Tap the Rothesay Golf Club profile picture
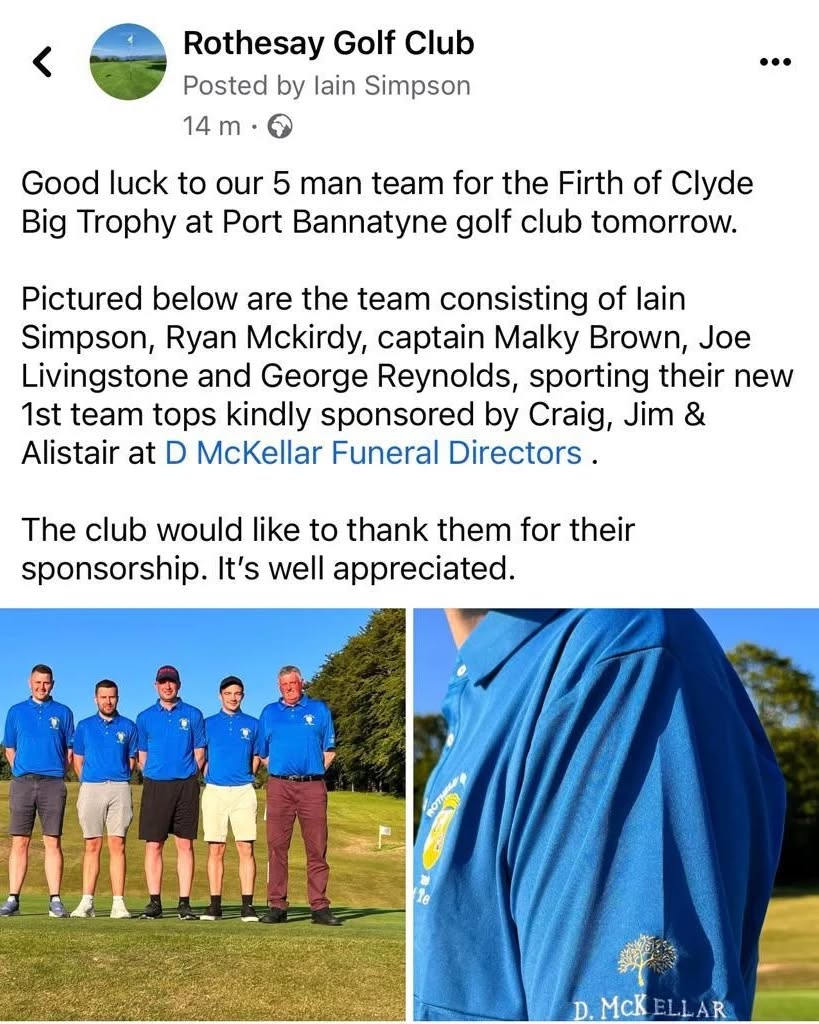819x1024 pixels. point(127,62)
